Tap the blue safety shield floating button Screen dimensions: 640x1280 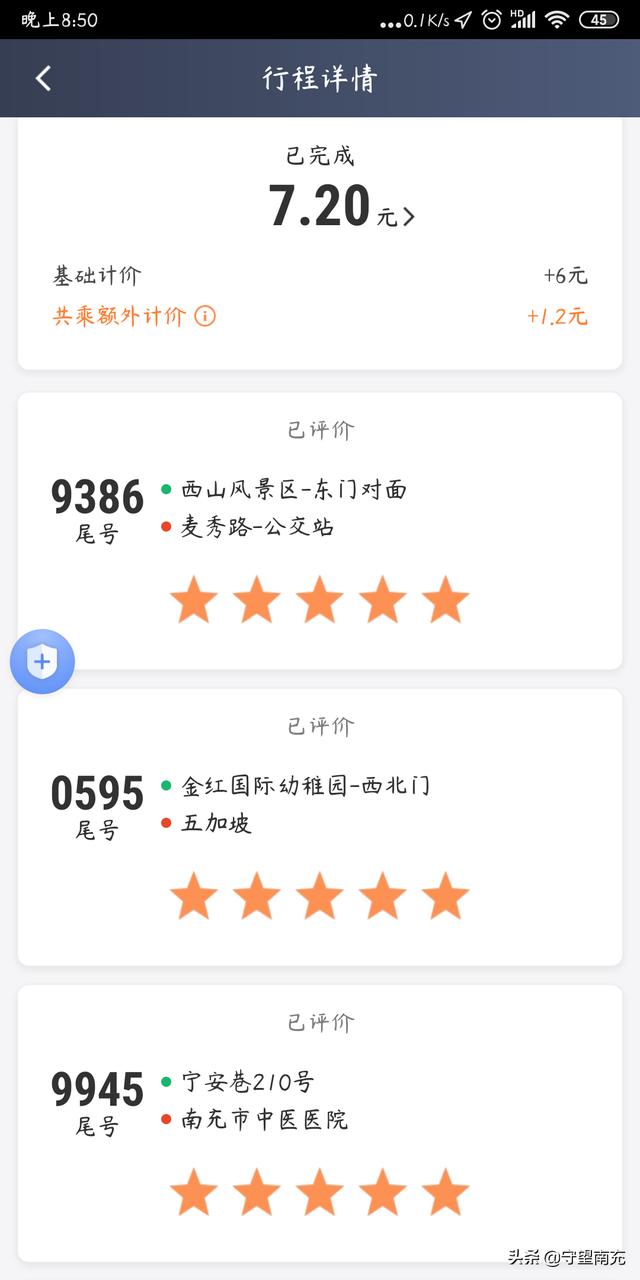[x=42, y=662]
